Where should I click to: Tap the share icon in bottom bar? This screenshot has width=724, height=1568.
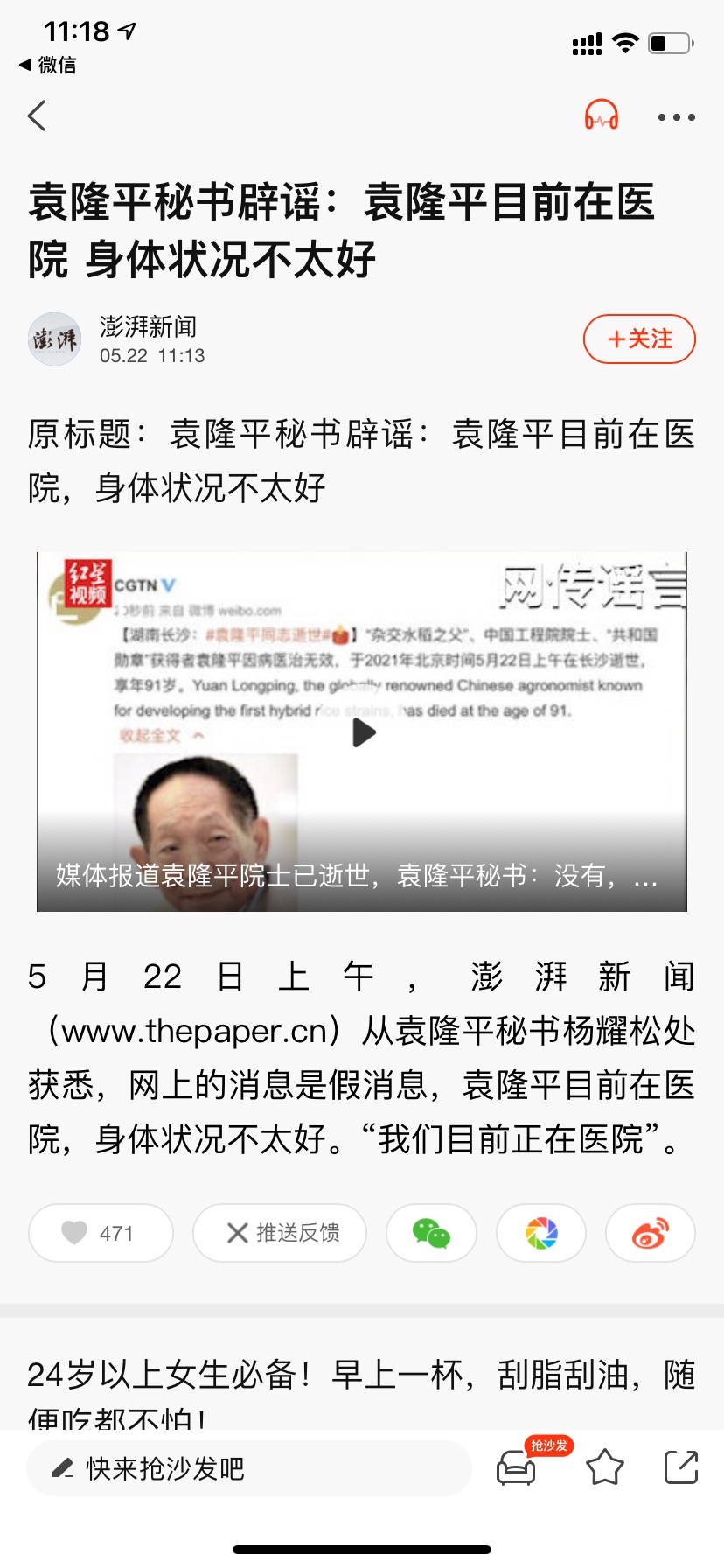681,1467
